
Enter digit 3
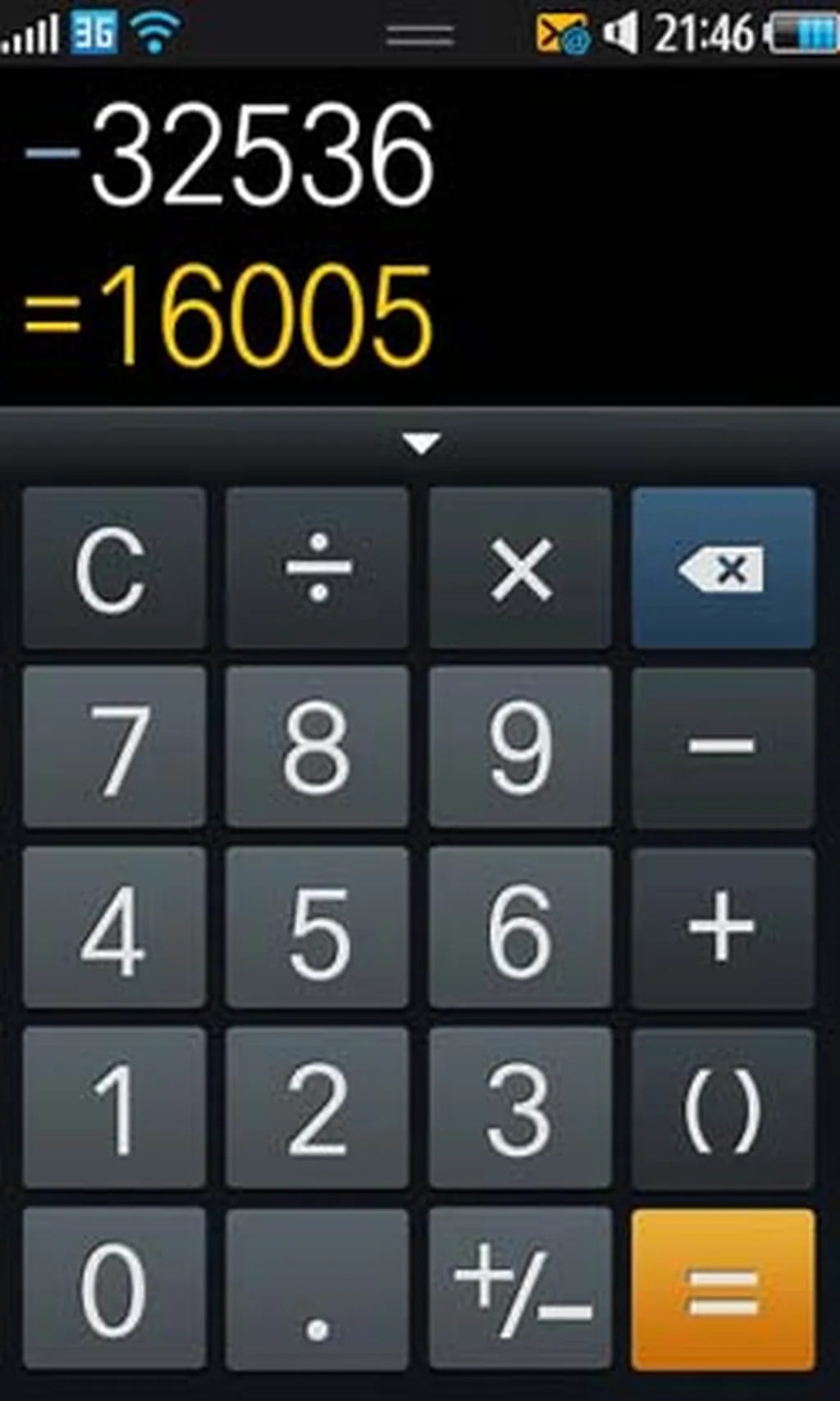click(520, 1107)
